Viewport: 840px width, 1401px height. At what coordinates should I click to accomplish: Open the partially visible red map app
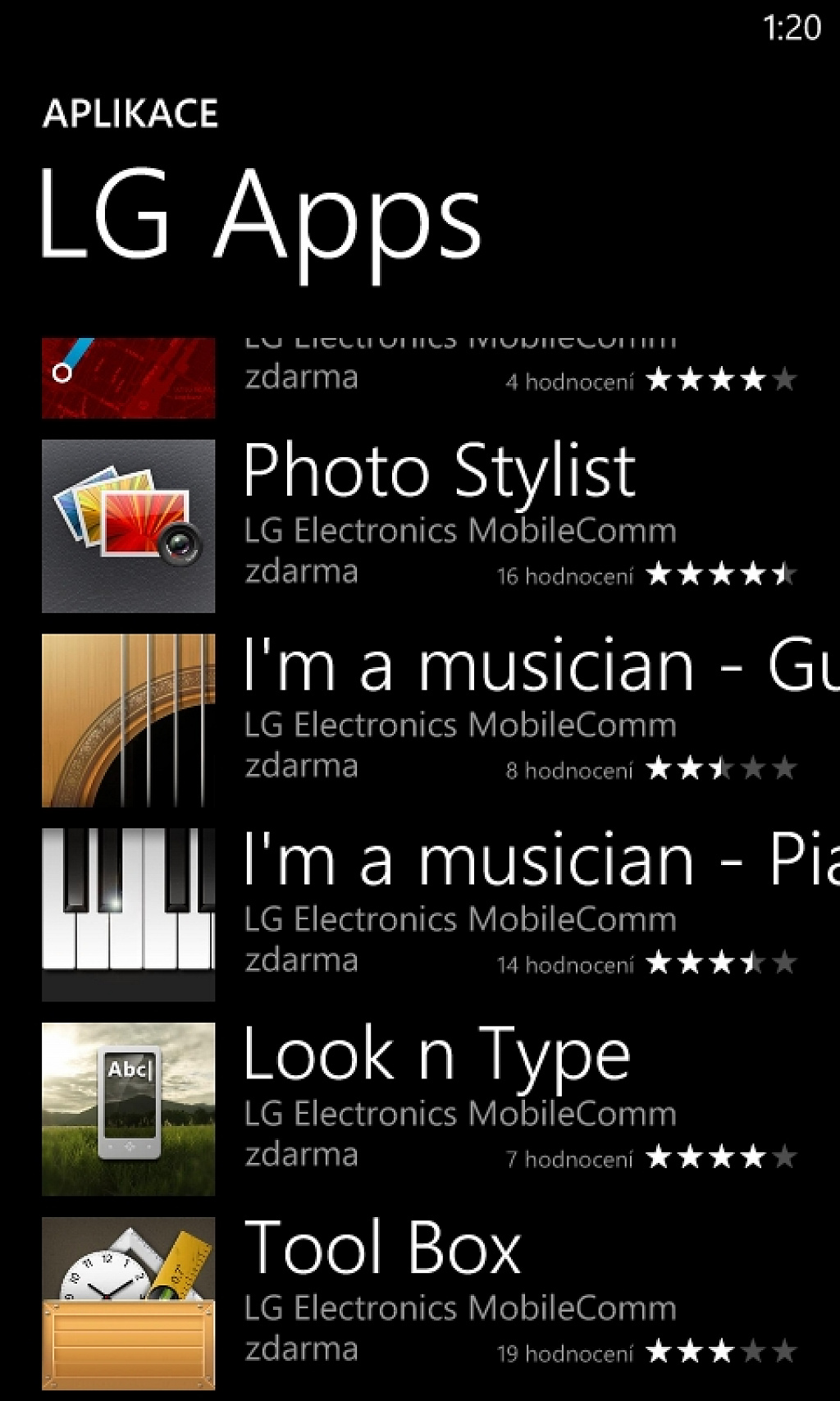(420, 378)
